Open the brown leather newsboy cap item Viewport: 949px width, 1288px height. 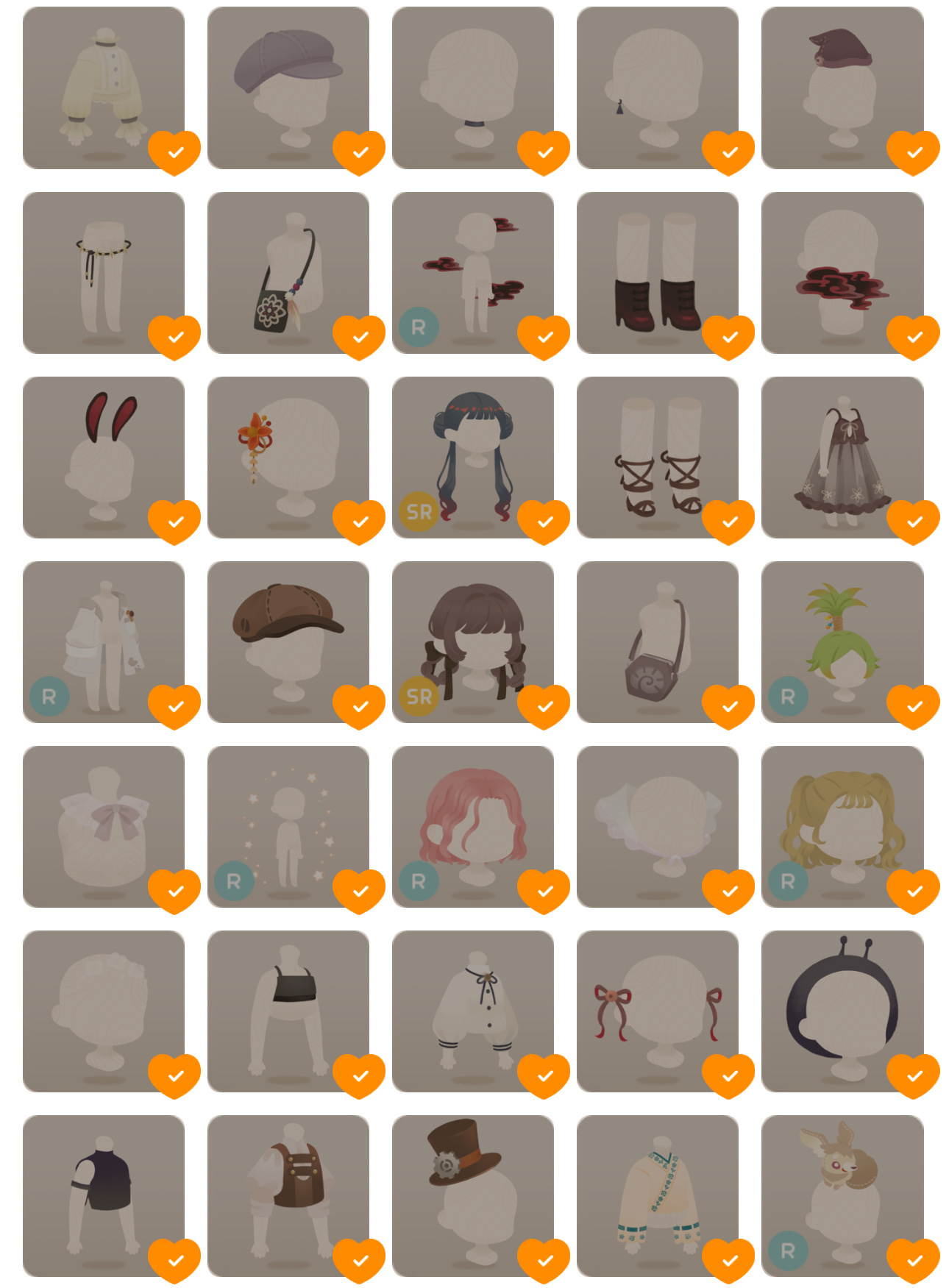click(x=288, y=641)
